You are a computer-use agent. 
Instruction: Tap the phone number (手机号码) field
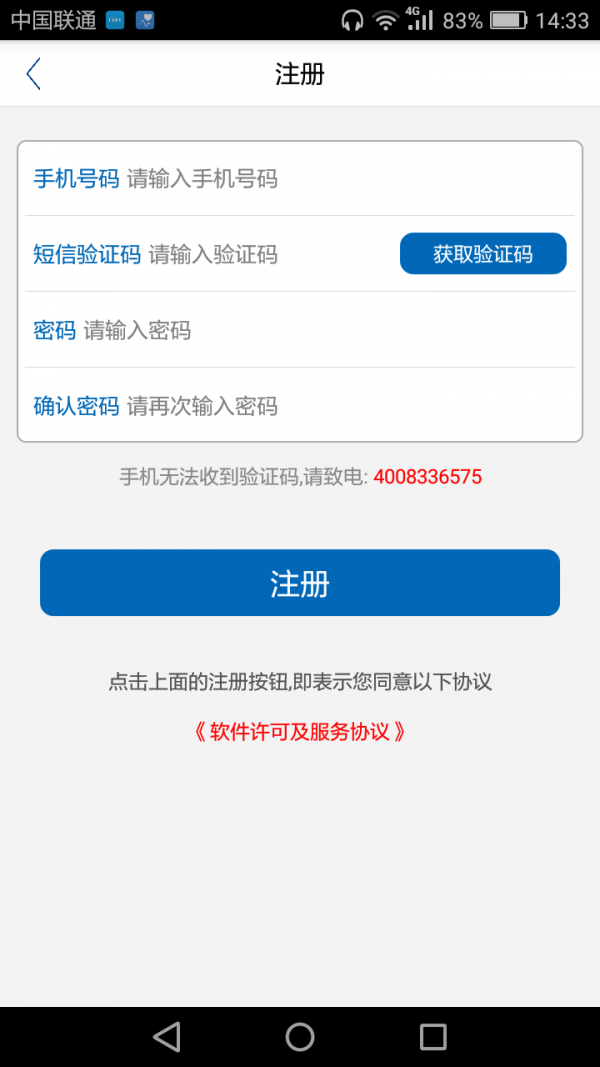click(x=340, y=179)
